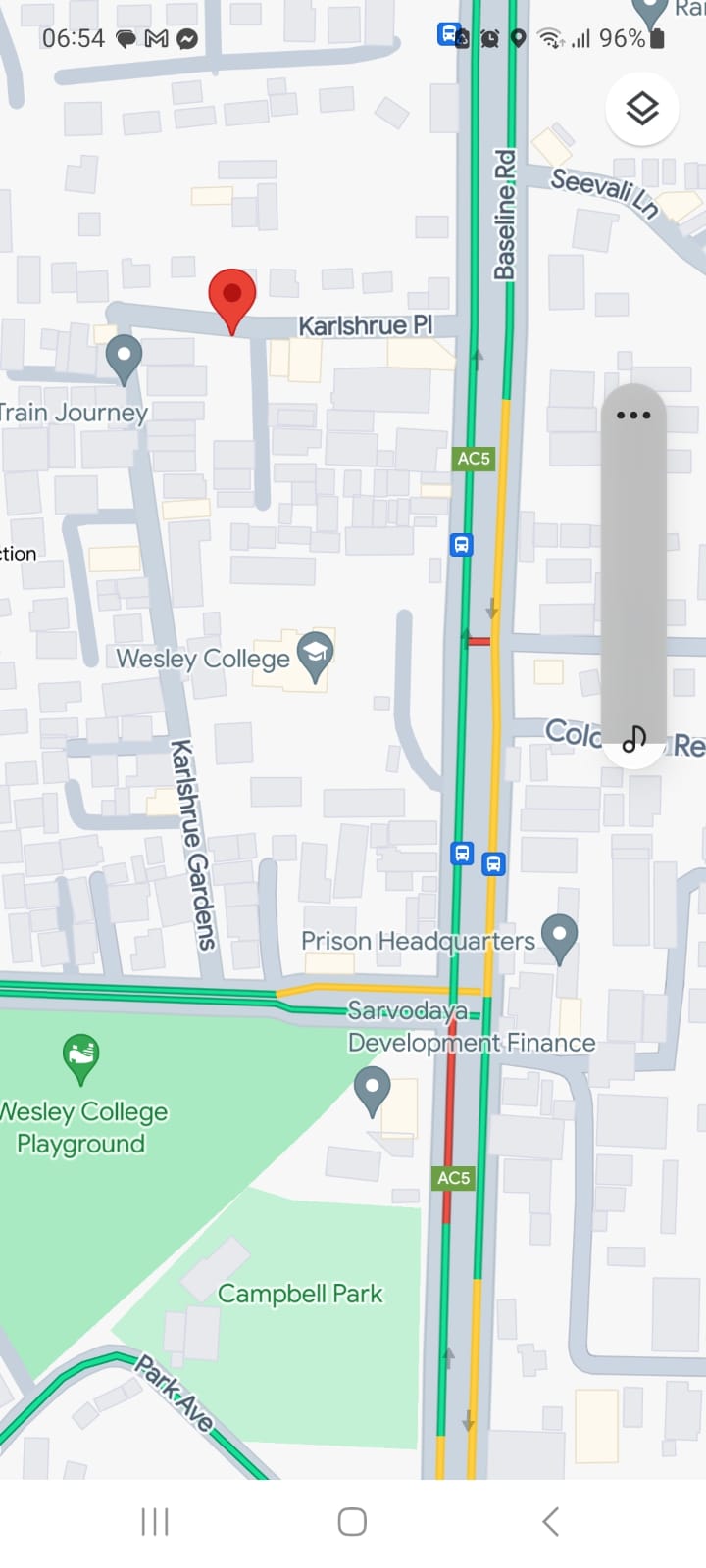Go to the phone home screen
The image size is (706, 1568).
[x=352, y=1521]
